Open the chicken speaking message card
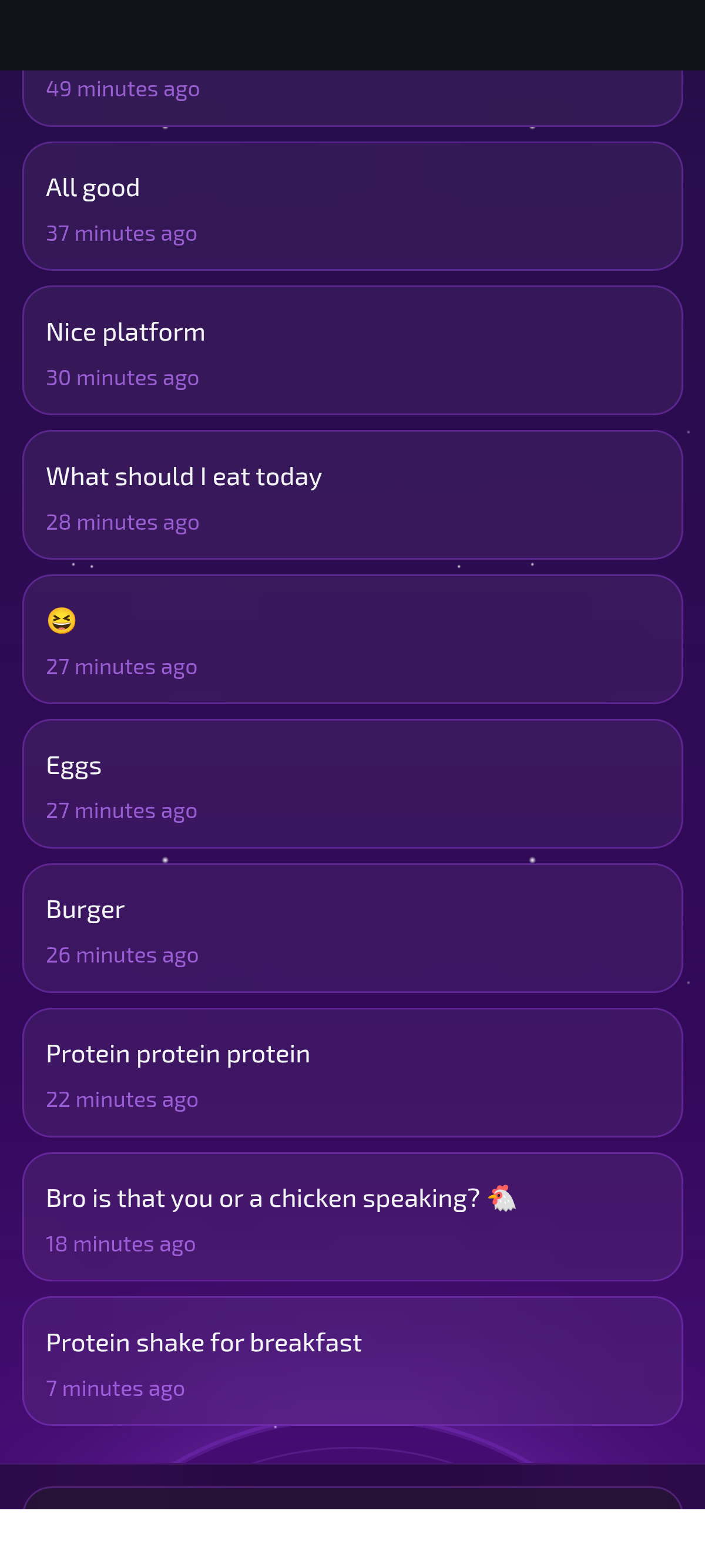Image resolution: width=705 pixels, height=1568 pixels. click(352, 1217)
